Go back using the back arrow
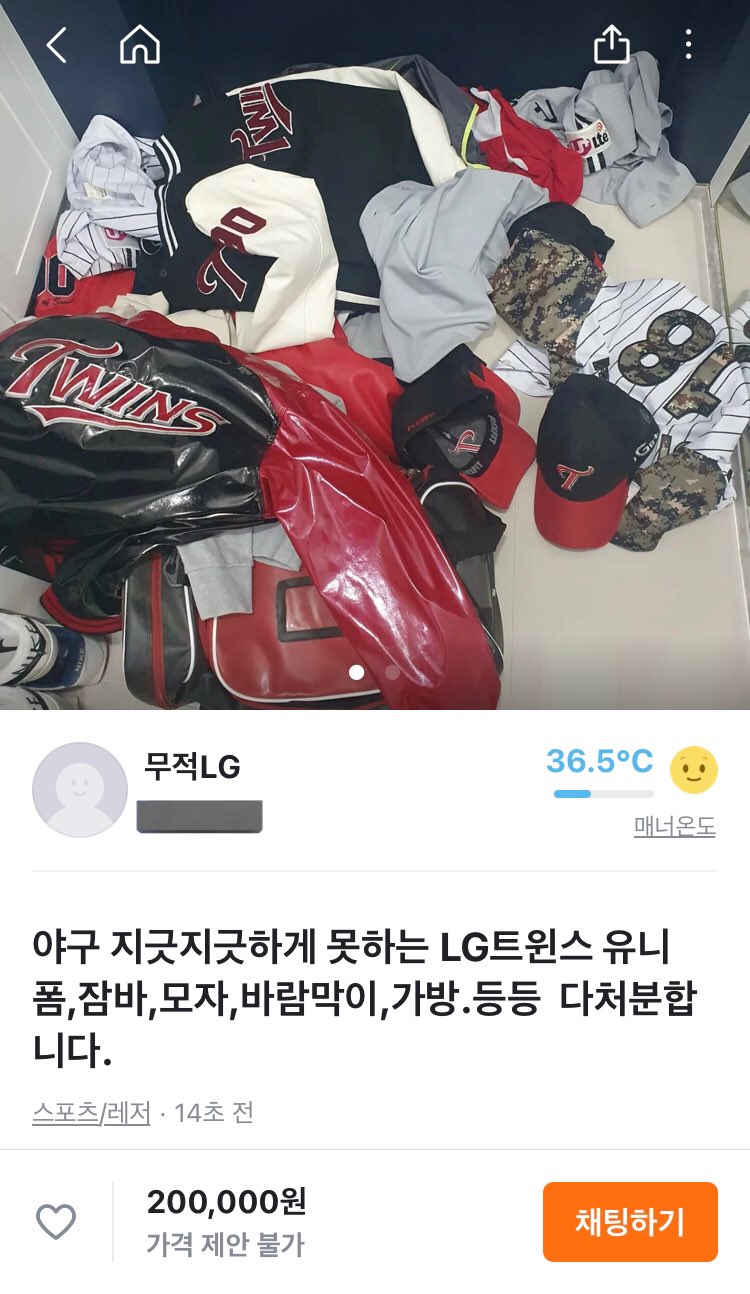Viewport: 750px width, 1294px height. click(x=56, y=45)
